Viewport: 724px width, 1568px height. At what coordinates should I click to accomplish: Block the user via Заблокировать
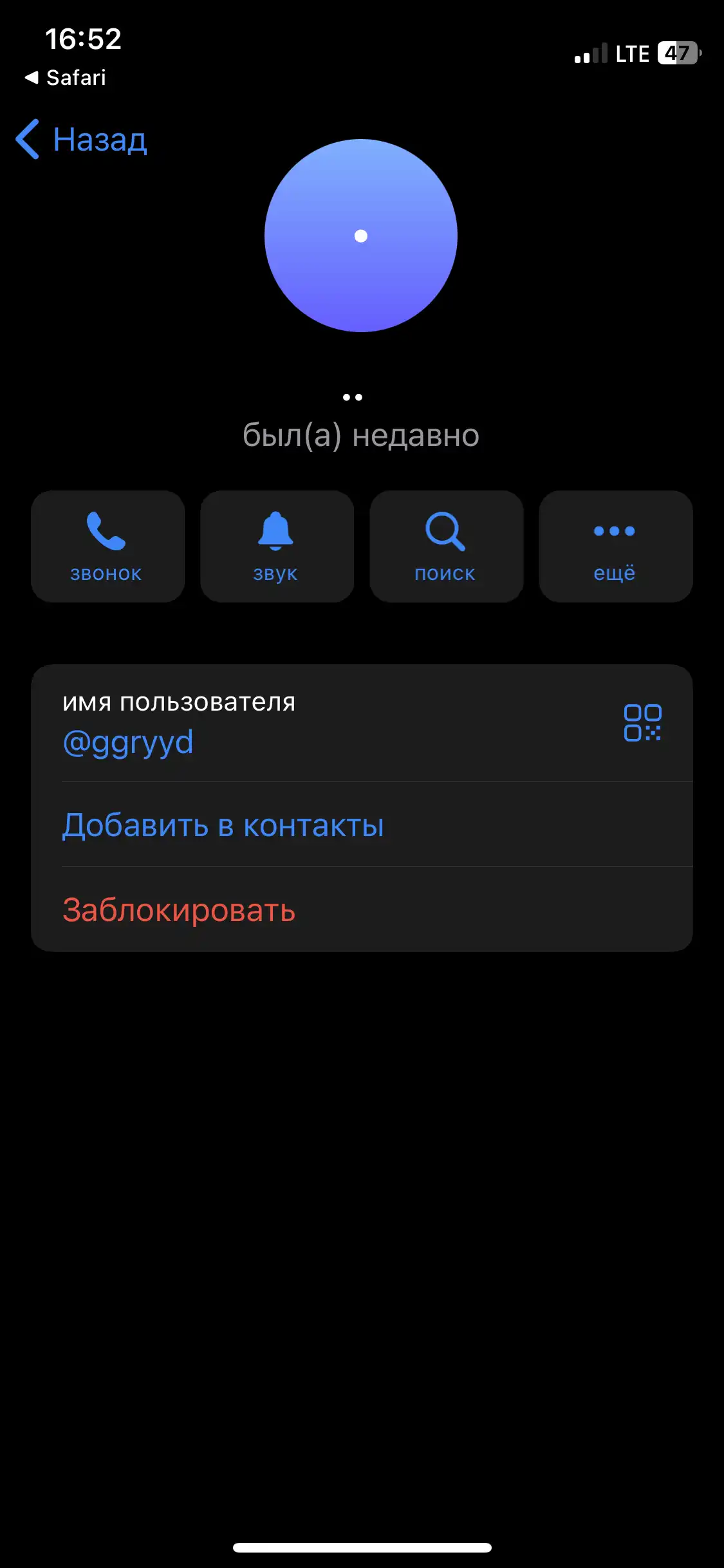362,910
